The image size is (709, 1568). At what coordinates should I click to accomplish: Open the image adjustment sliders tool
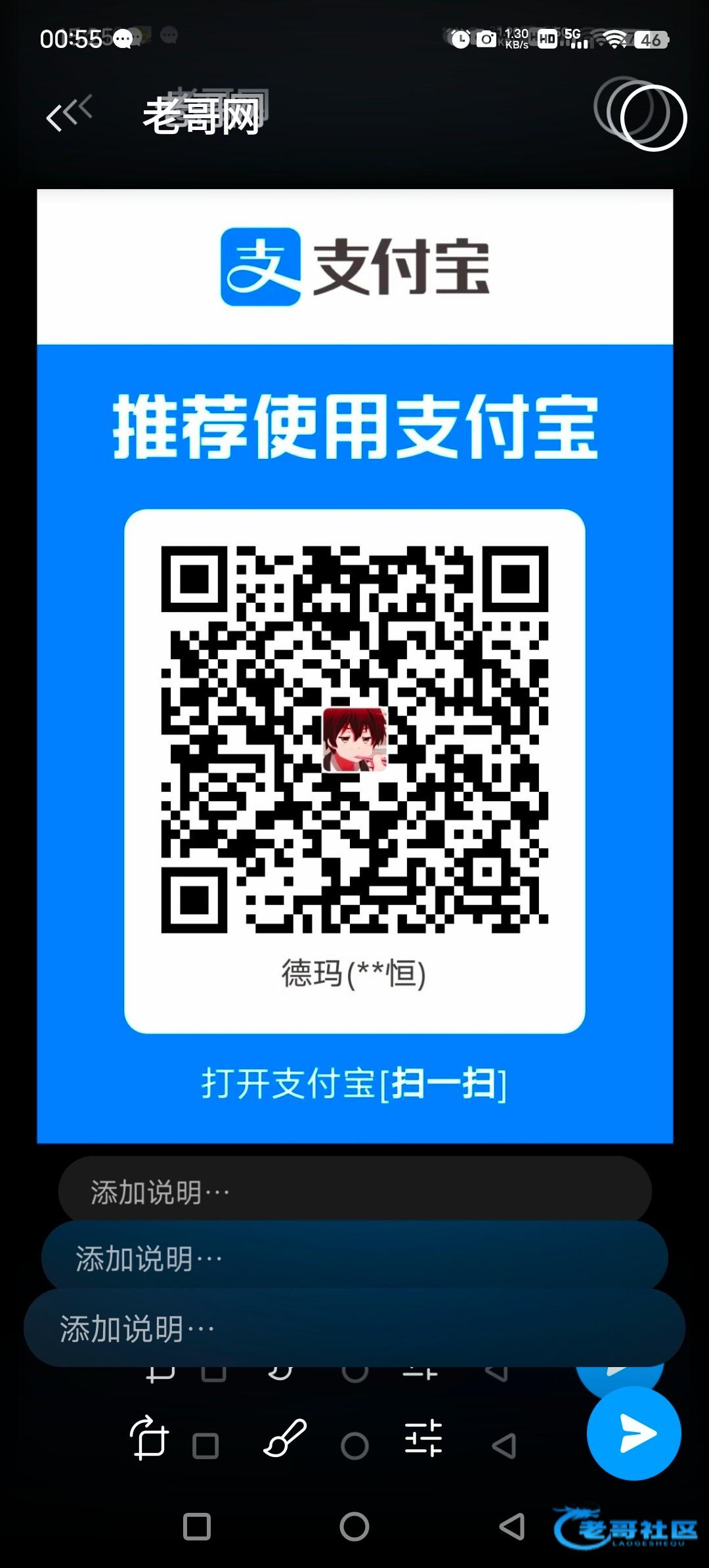[x=423, y=1438]
